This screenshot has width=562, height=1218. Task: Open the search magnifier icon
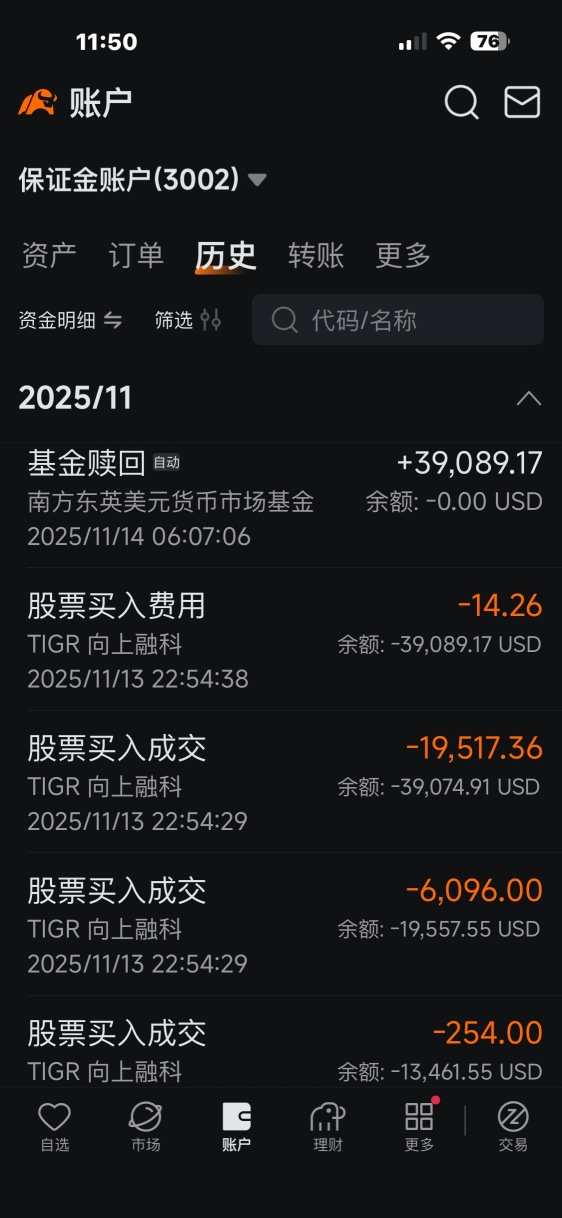pyautogui.click(x=461, y=102)
